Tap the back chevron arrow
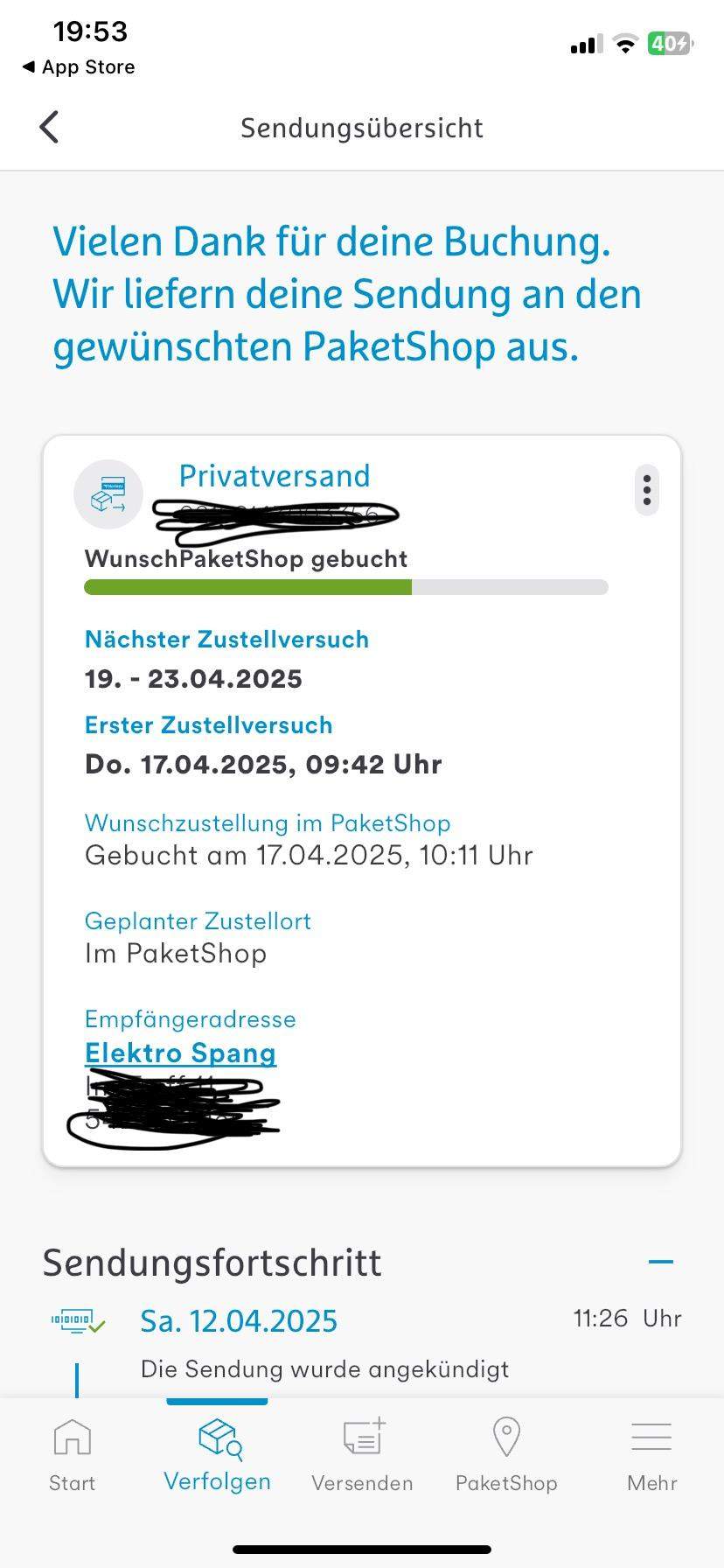This screenshot has width=724, height=1568. coord(49,127)
